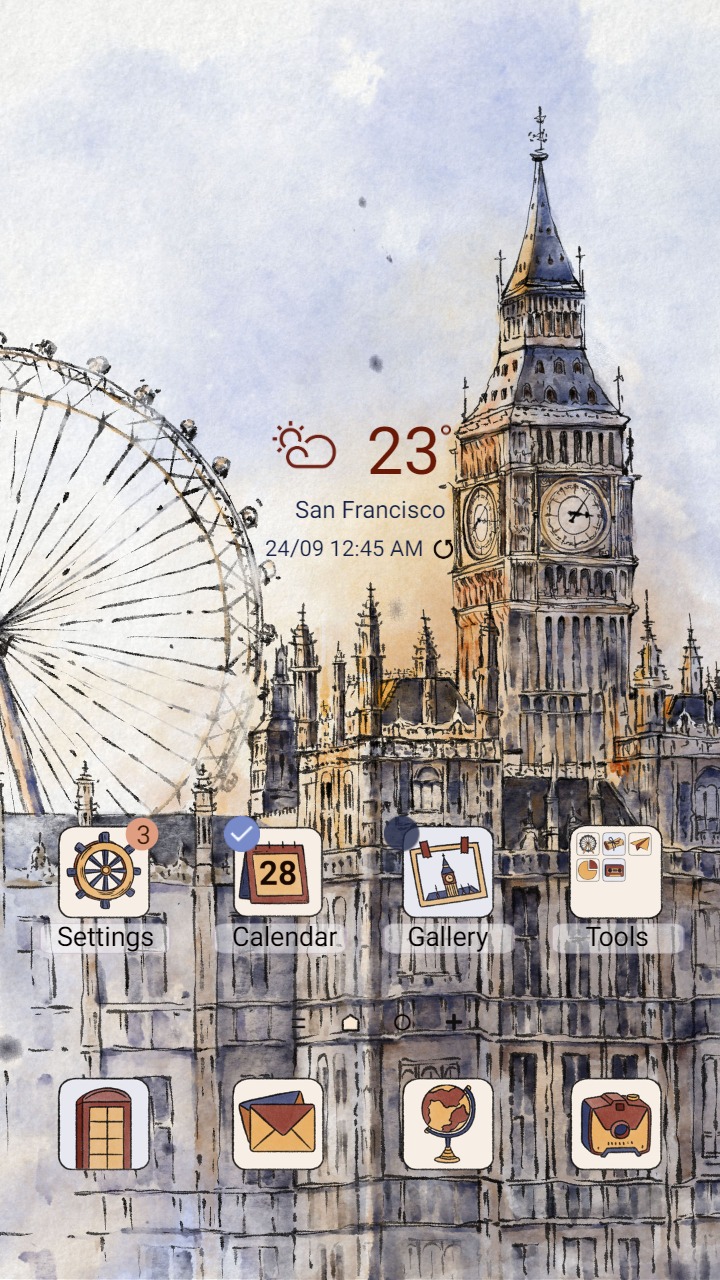720x1280 pixels.
Task: Tap the blue checkmark circle above Calendar
Action: coord(240,833)
